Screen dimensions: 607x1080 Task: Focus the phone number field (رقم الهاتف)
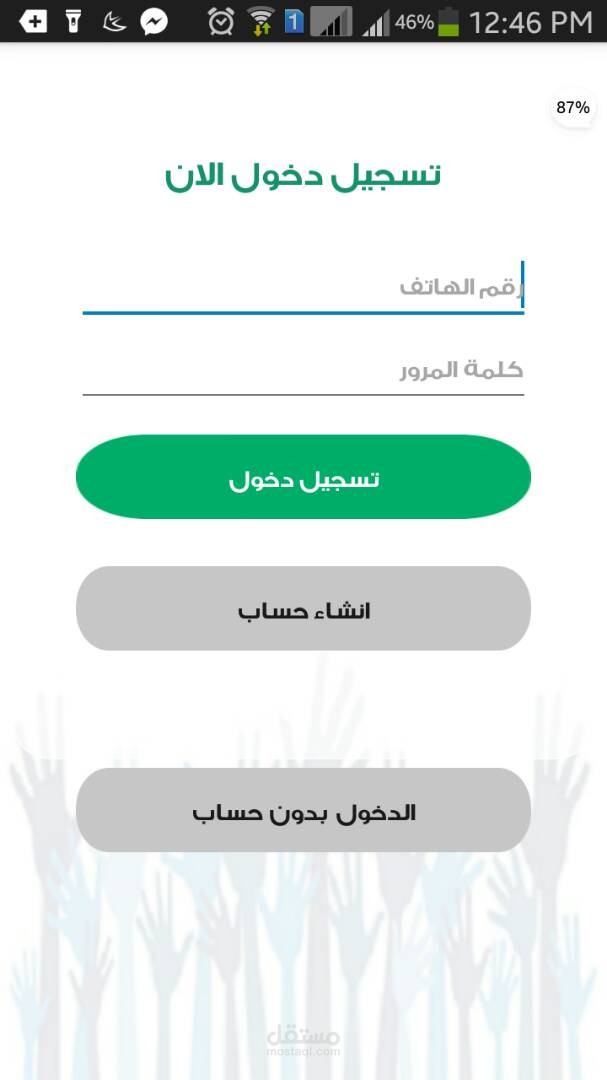point(303,288)
